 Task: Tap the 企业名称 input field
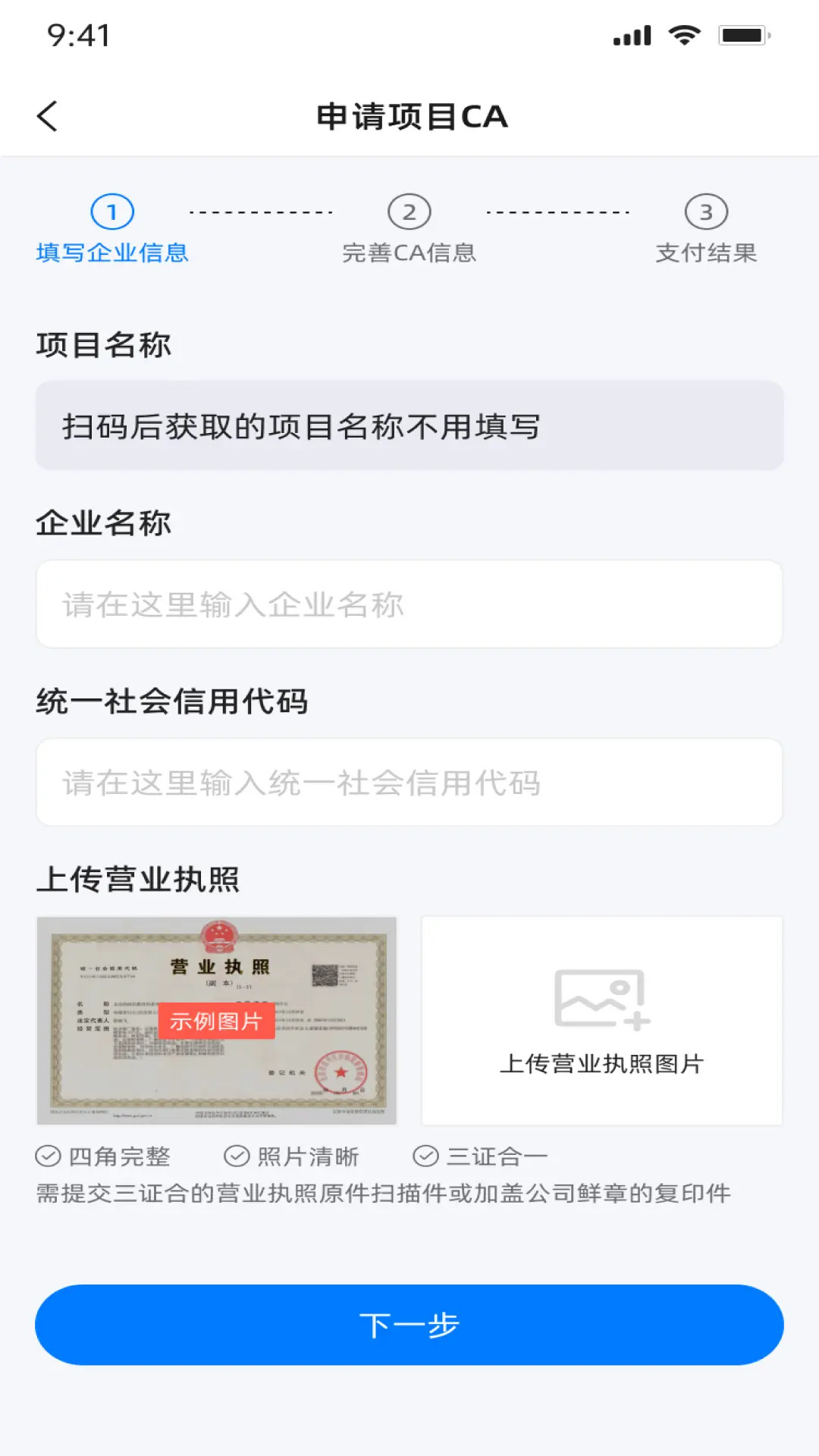click(x=409, y=604)
